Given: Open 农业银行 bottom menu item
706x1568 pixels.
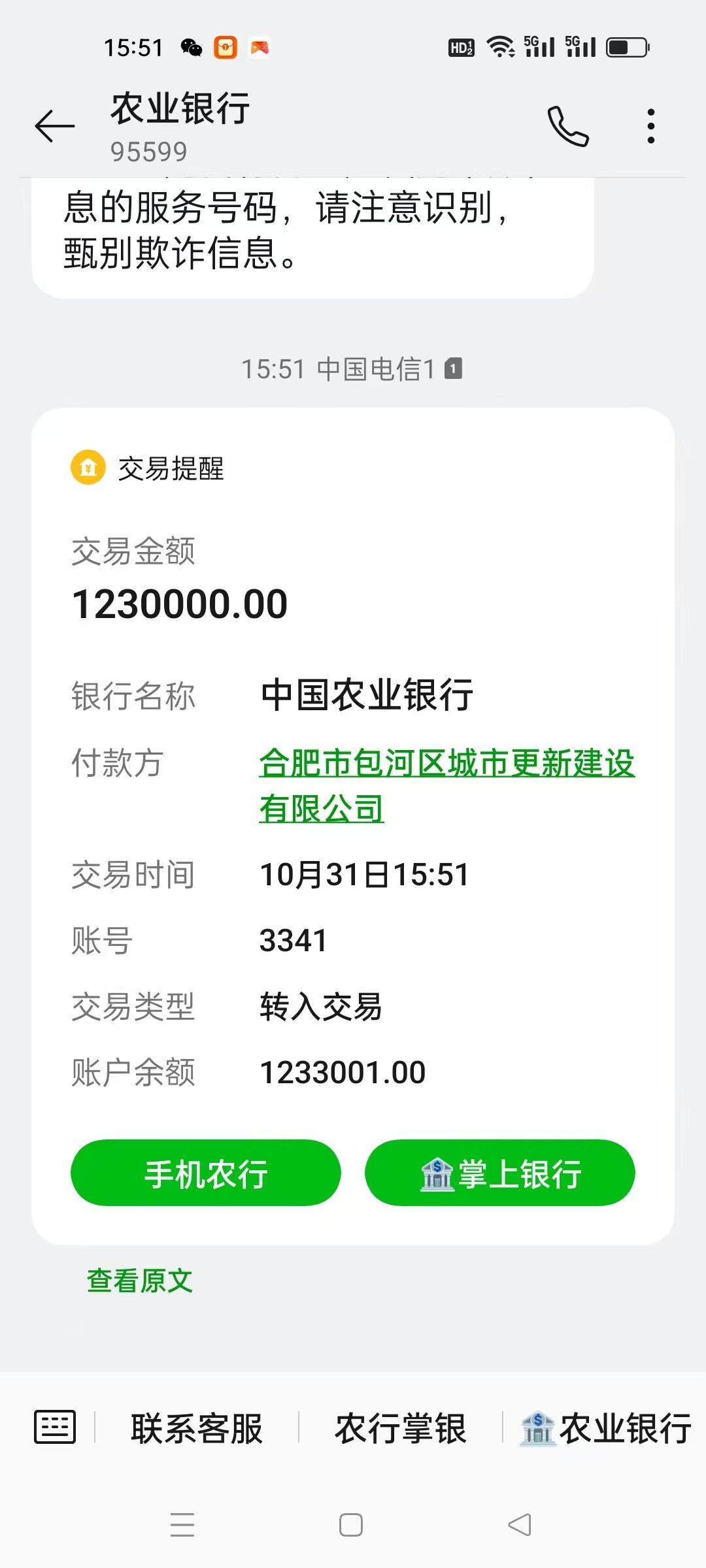Looking at the screenshot, I should [x=605, y=1428].
